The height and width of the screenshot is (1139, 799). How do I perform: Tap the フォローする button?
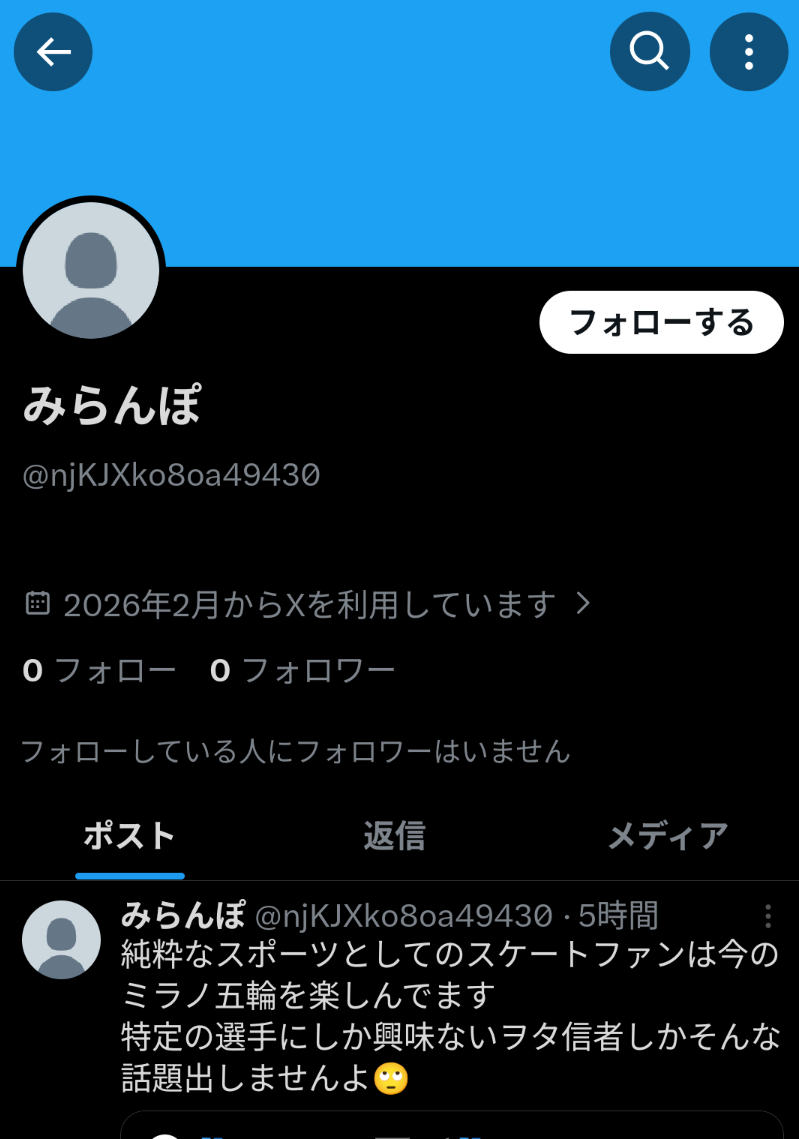pos(661,322)
